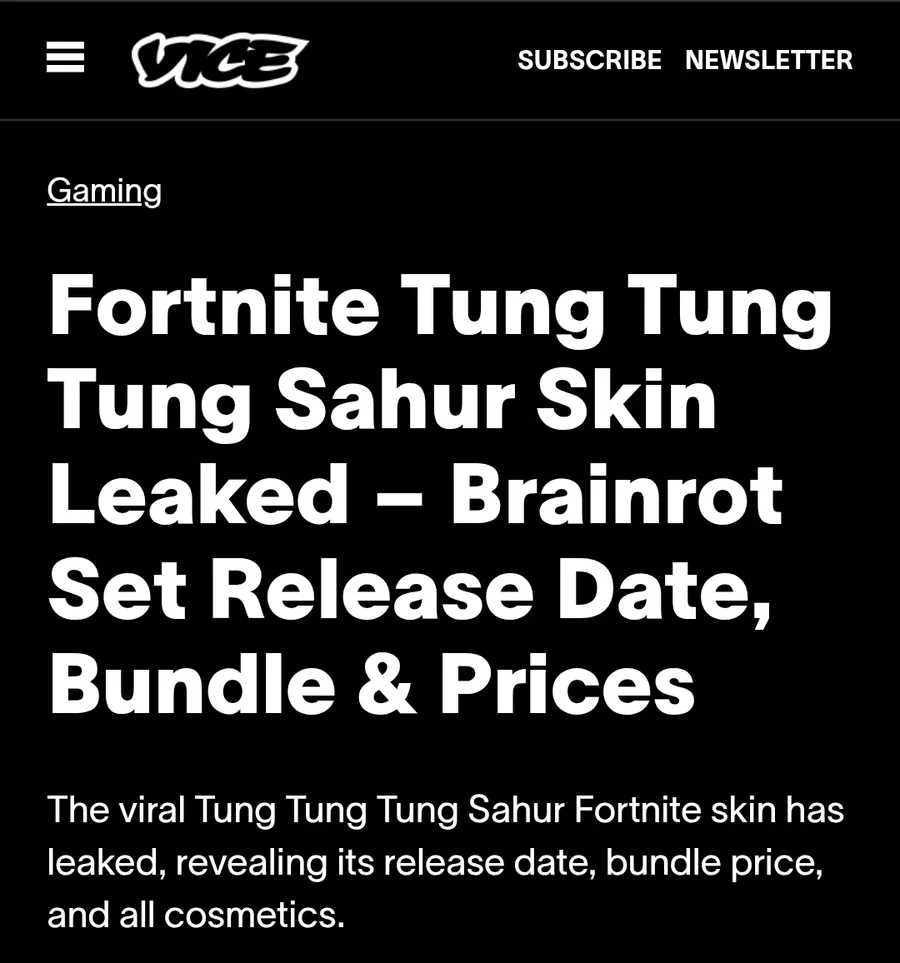Open the Newsletter signup link
This screenshot has height=963, width=900.
pos(768,60)
